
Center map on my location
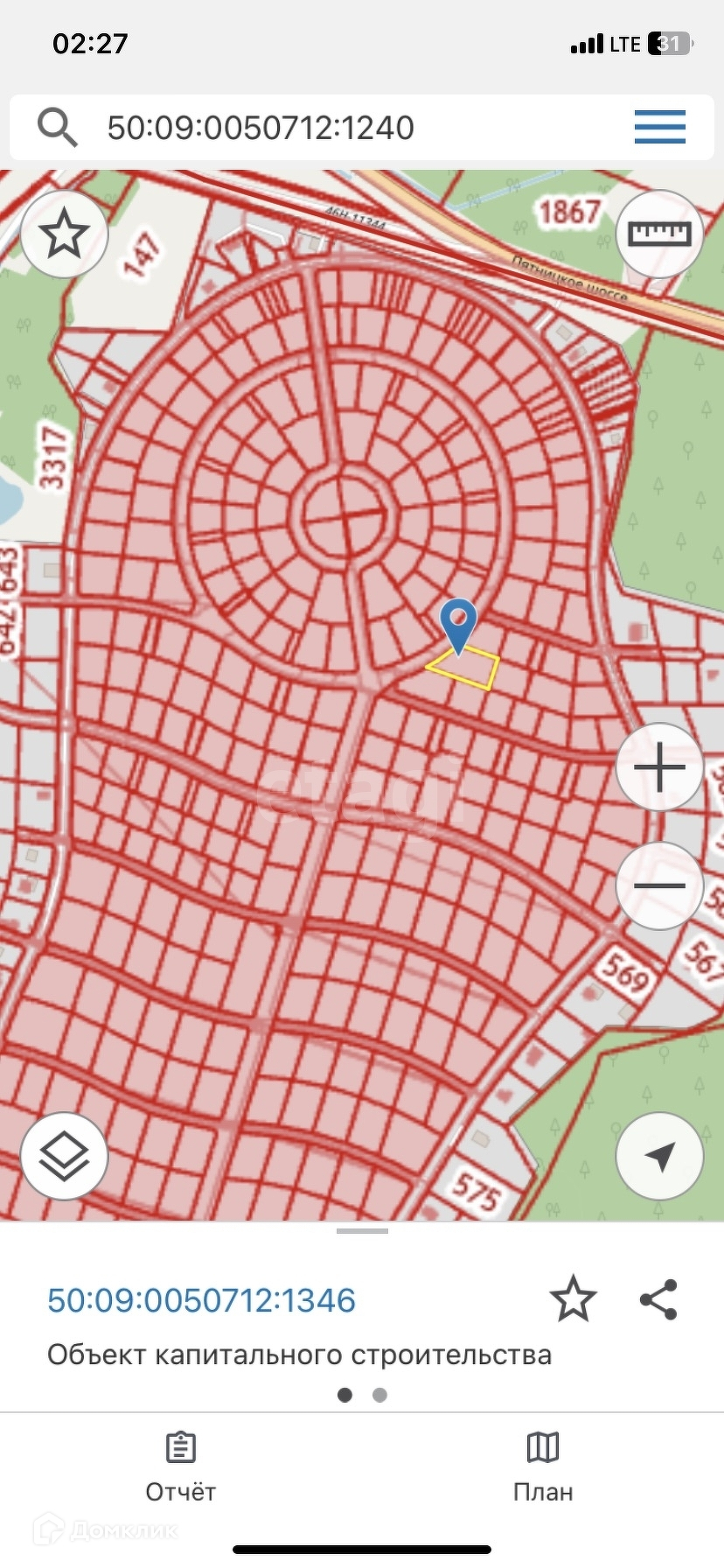[x=659, y=1157]
